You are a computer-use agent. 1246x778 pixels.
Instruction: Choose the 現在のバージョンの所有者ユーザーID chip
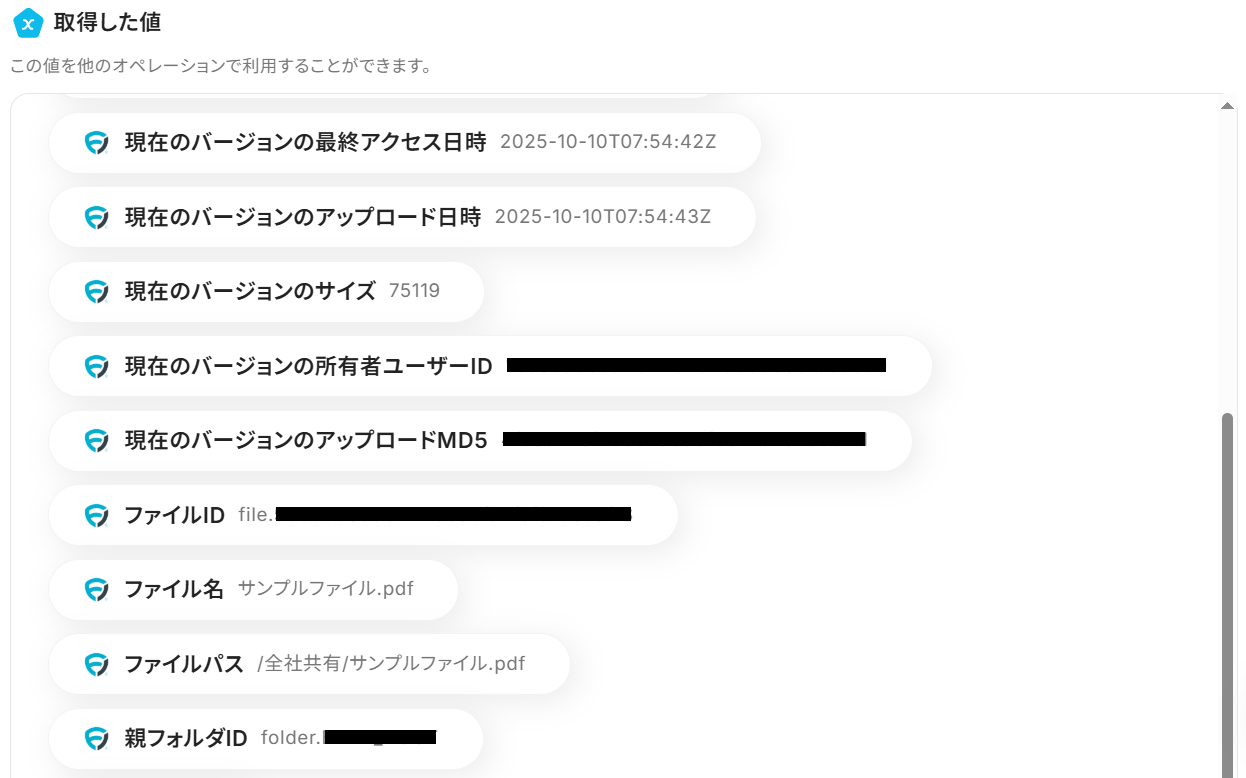click(490, 366)
